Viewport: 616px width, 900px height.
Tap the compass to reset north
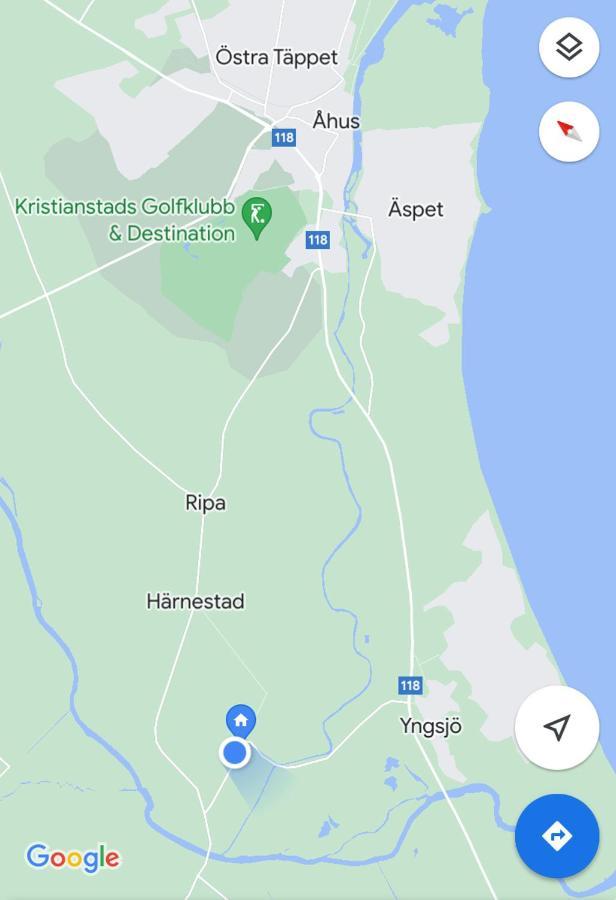pos(568,130)
